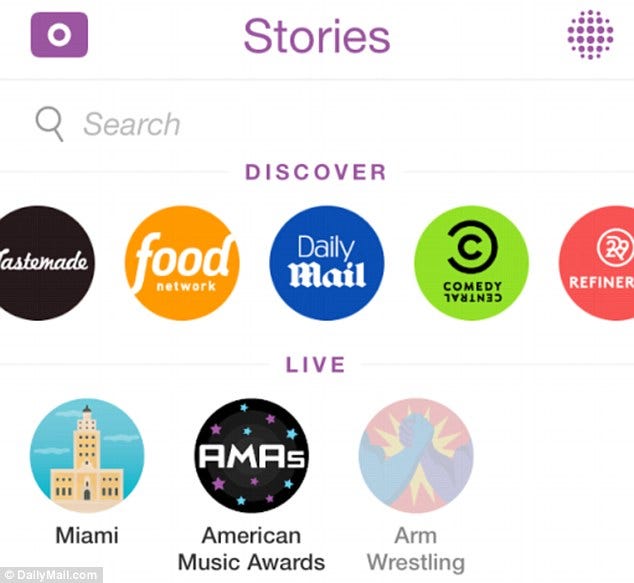Open the camera icon
This screenshot has height=583, width=634.
[59, 34]
